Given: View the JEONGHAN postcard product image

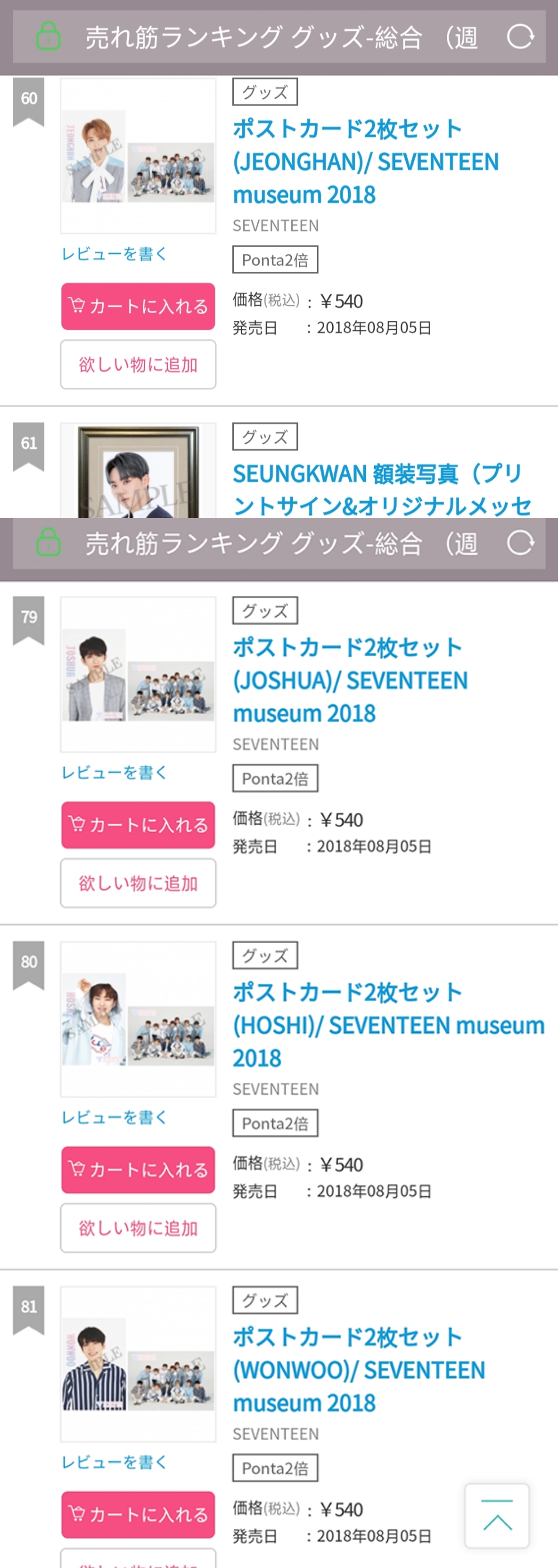Looking at the screenshot, I should (x=138, y=156).
